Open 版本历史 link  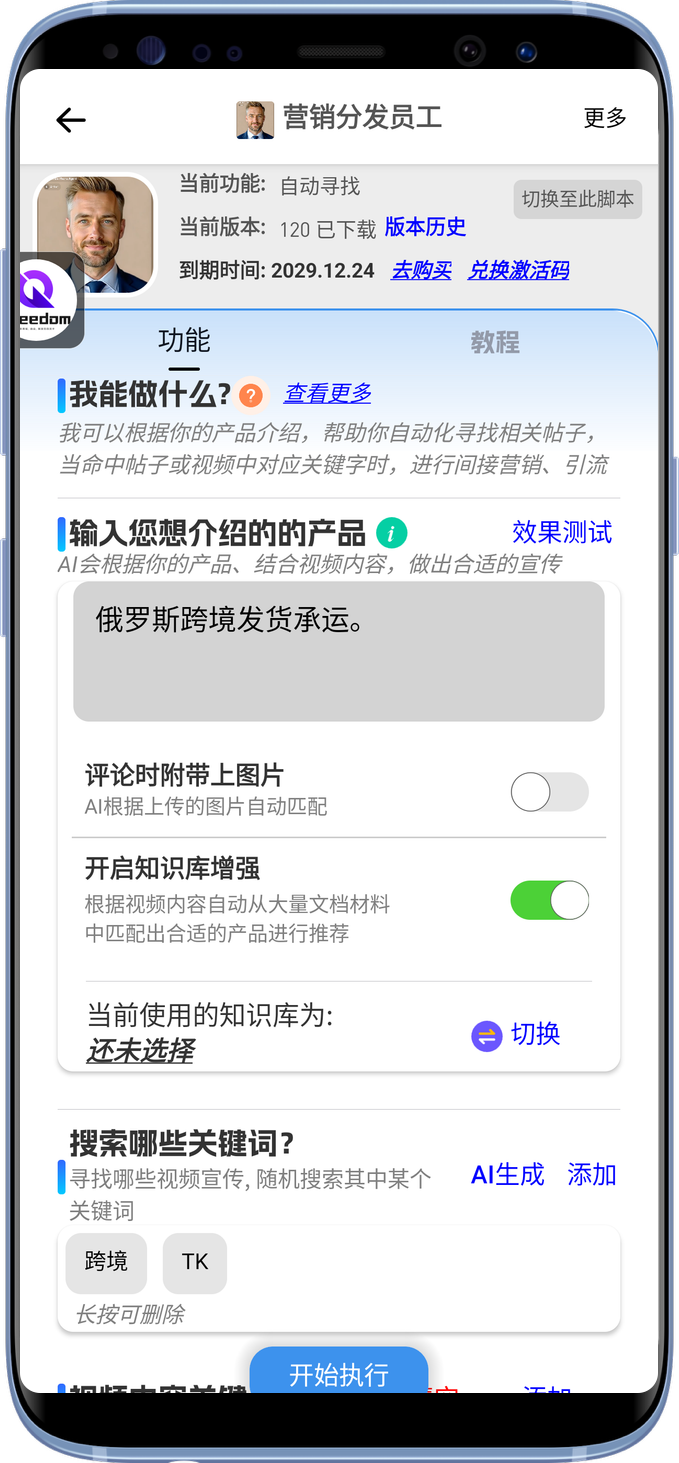point(425,227)
